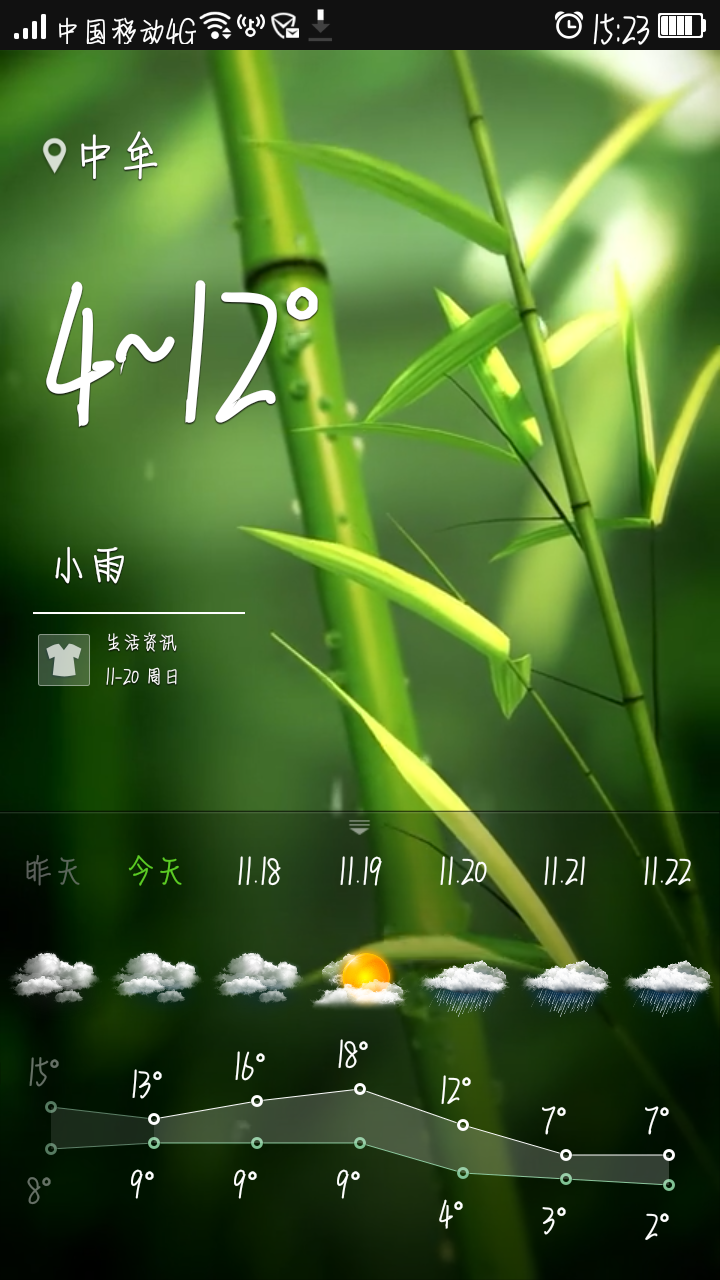
Task: Collapse the forecast panel handle
Action: [360, 826]
